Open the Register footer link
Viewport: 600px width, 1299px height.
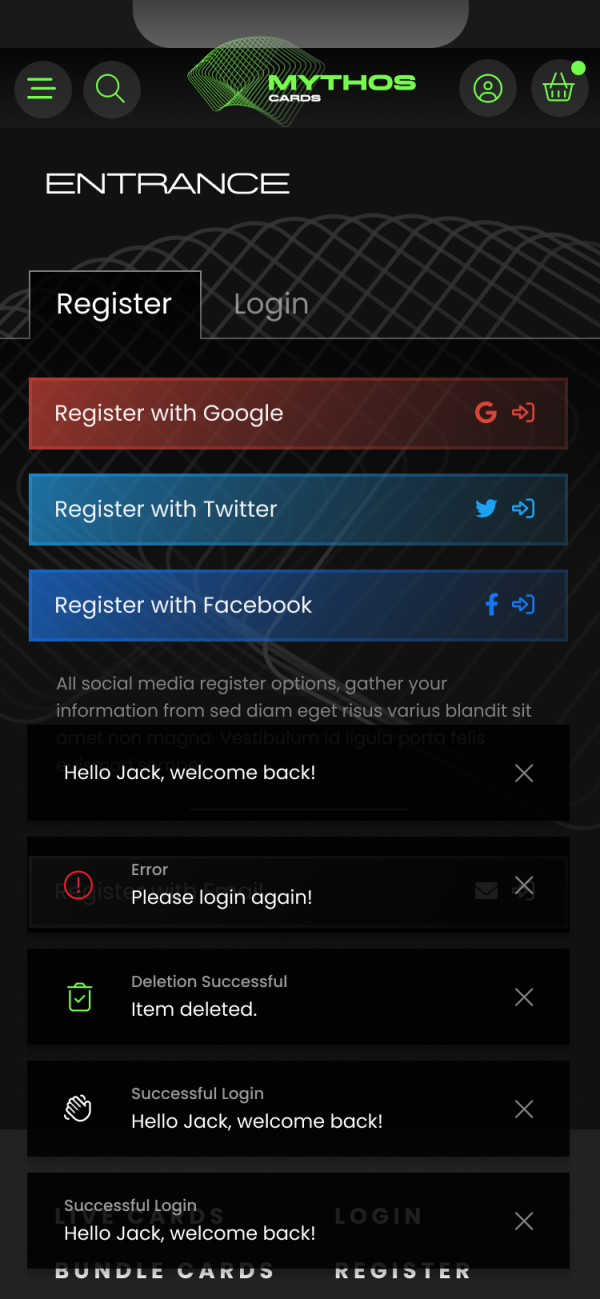[403, 1271]
